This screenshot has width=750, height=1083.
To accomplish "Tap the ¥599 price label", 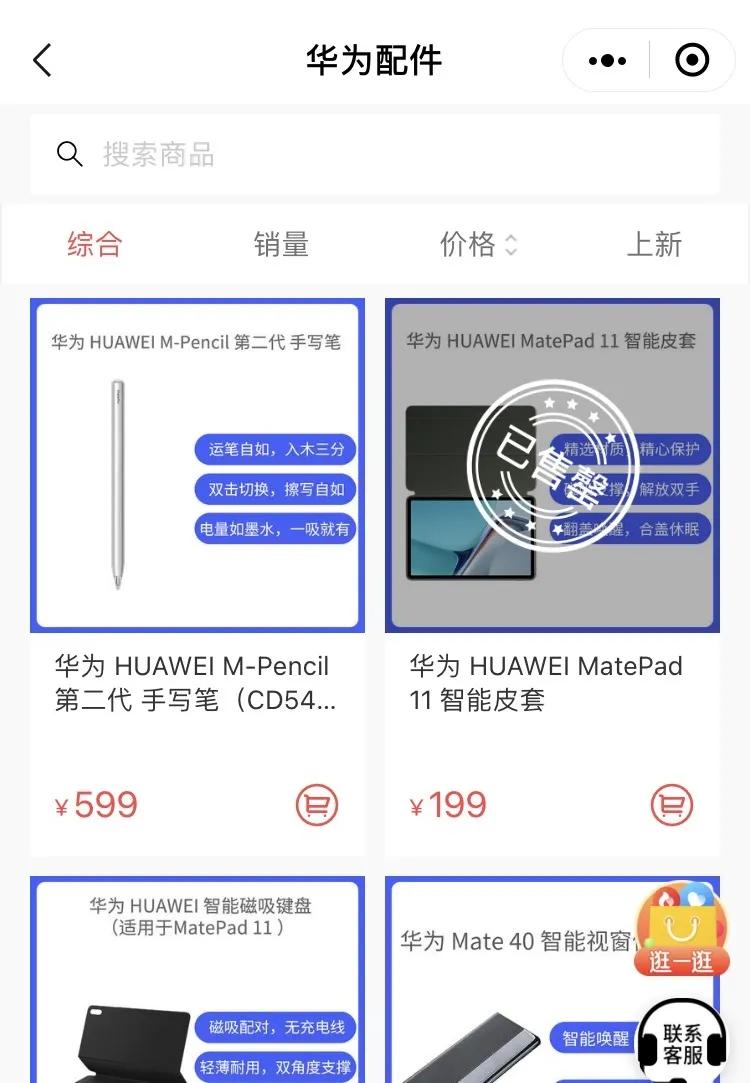I will [97, 804].
